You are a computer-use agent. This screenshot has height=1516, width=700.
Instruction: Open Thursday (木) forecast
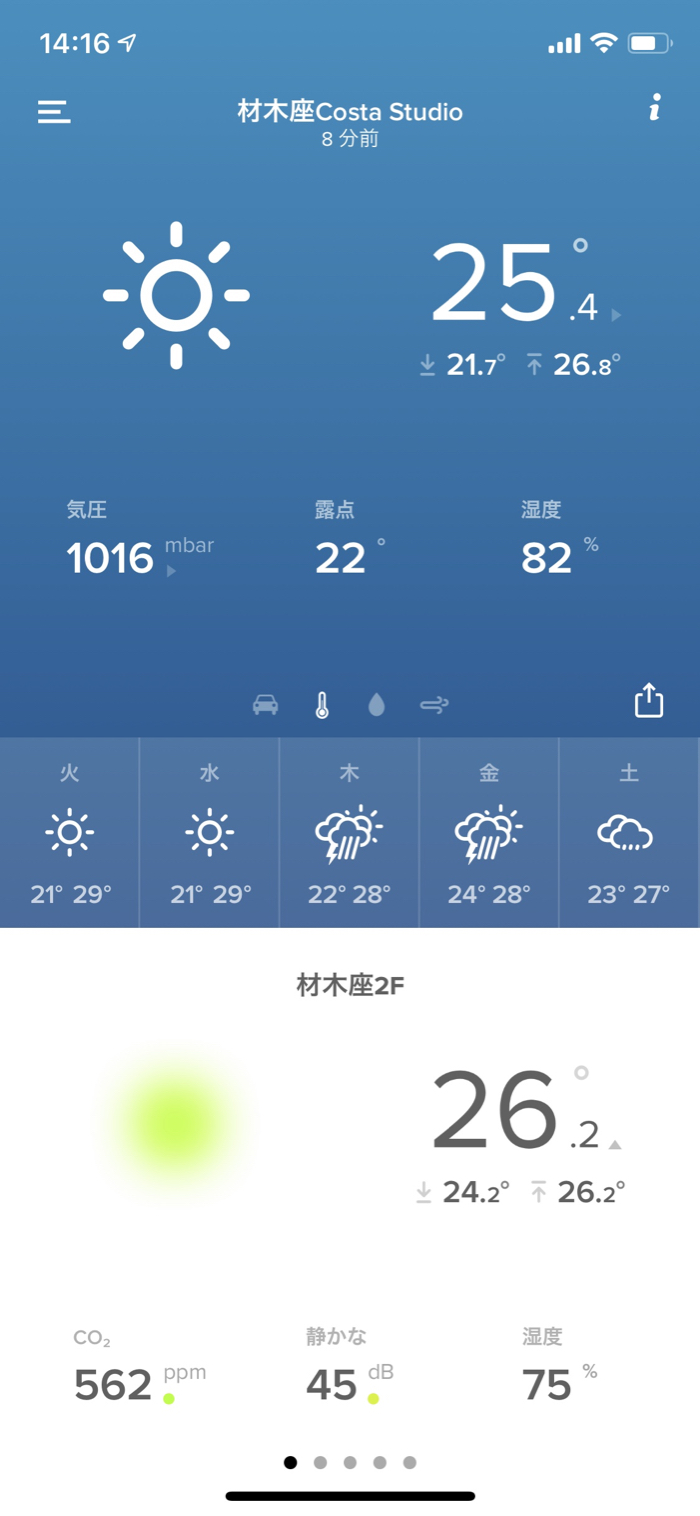point(349,832)
